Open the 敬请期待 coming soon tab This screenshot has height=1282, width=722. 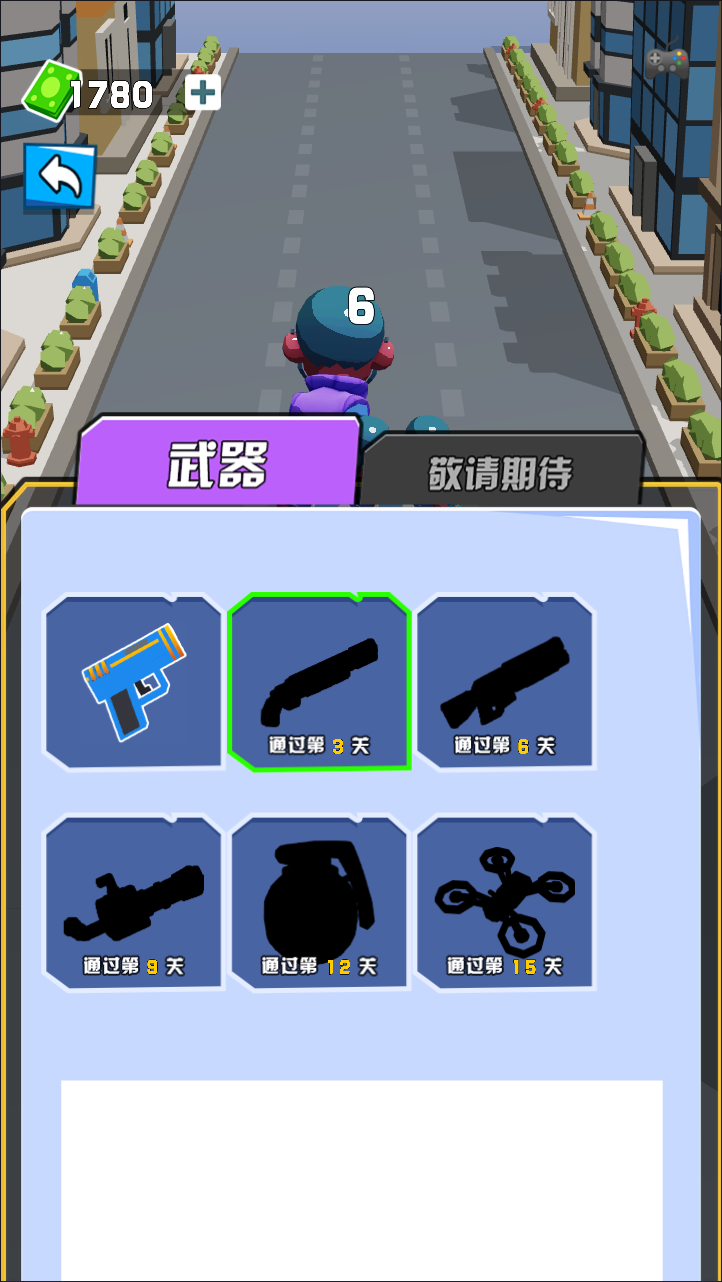[500, 471]
